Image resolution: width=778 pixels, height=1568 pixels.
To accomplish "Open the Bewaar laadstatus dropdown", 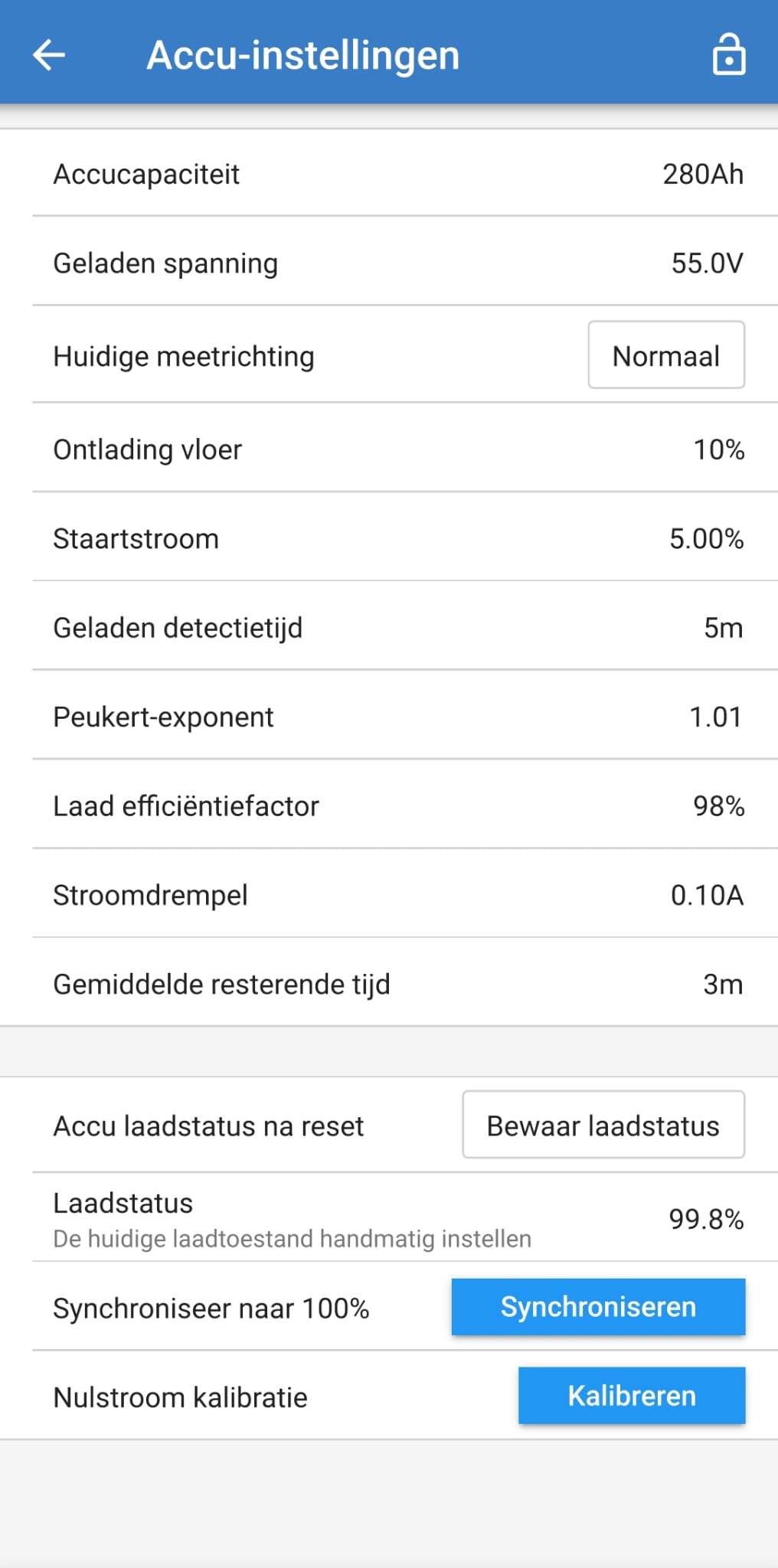I will click(x=603, y=1125).
